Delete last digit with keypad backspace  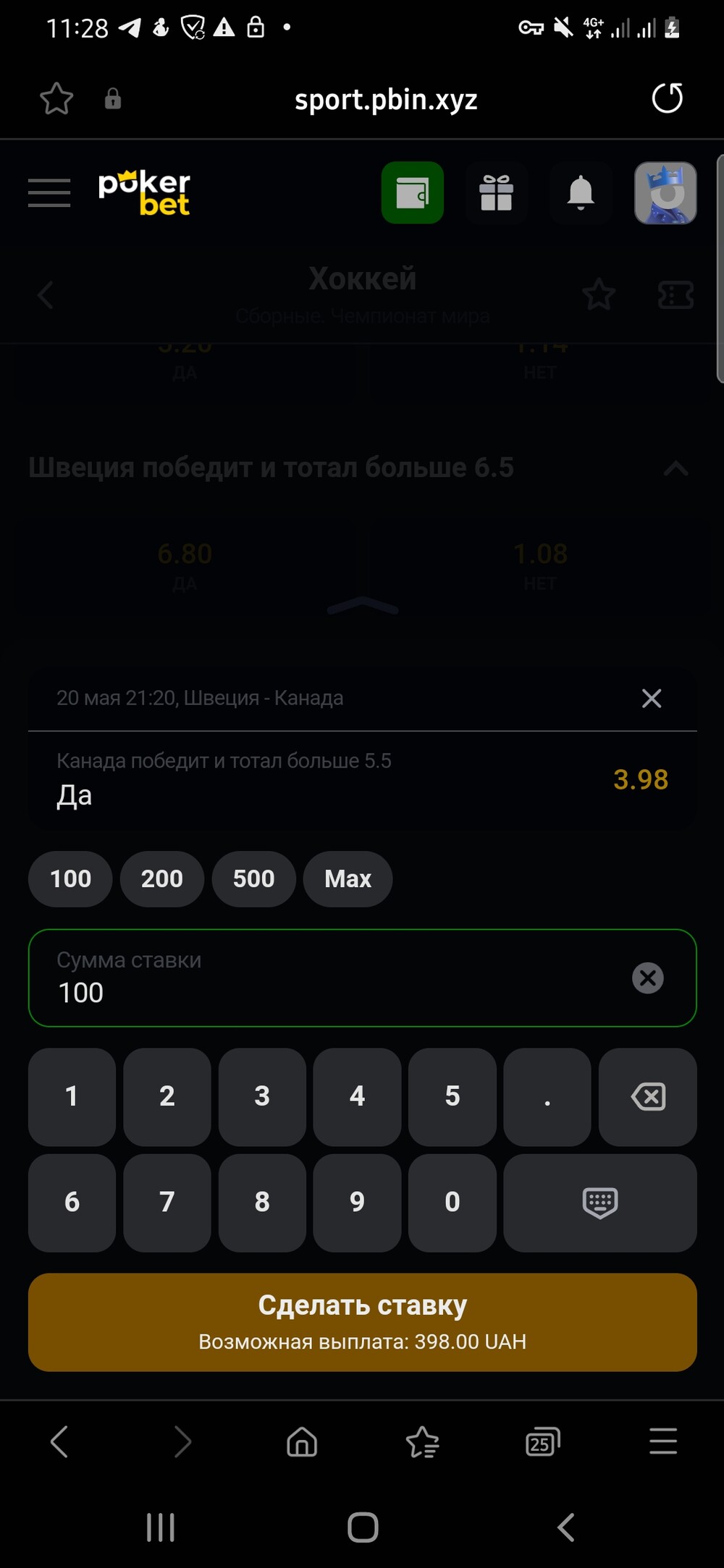coord(648,1096)
